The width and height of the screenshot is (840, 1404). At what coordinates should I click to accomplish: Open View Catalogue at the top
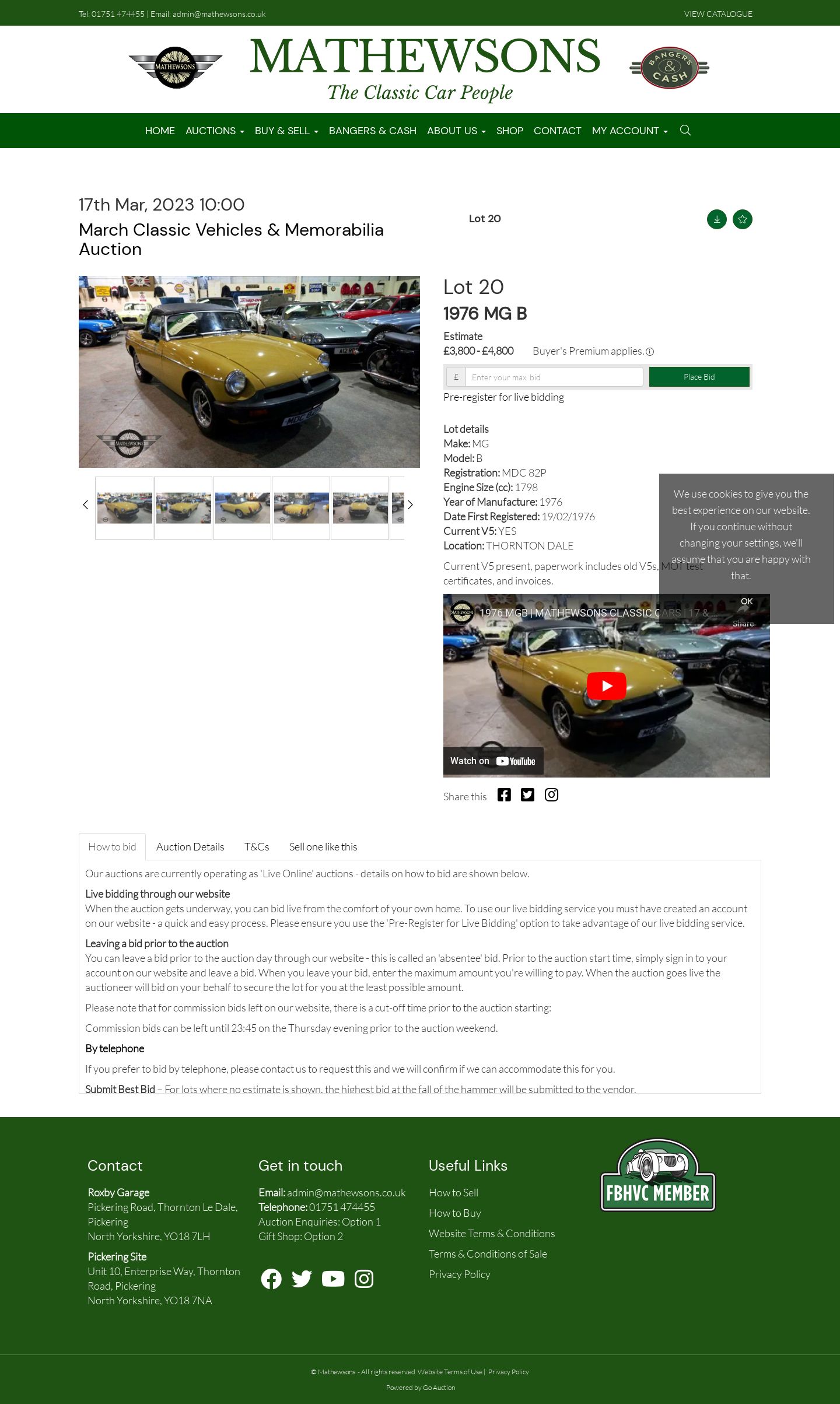[x=718, y=14]
